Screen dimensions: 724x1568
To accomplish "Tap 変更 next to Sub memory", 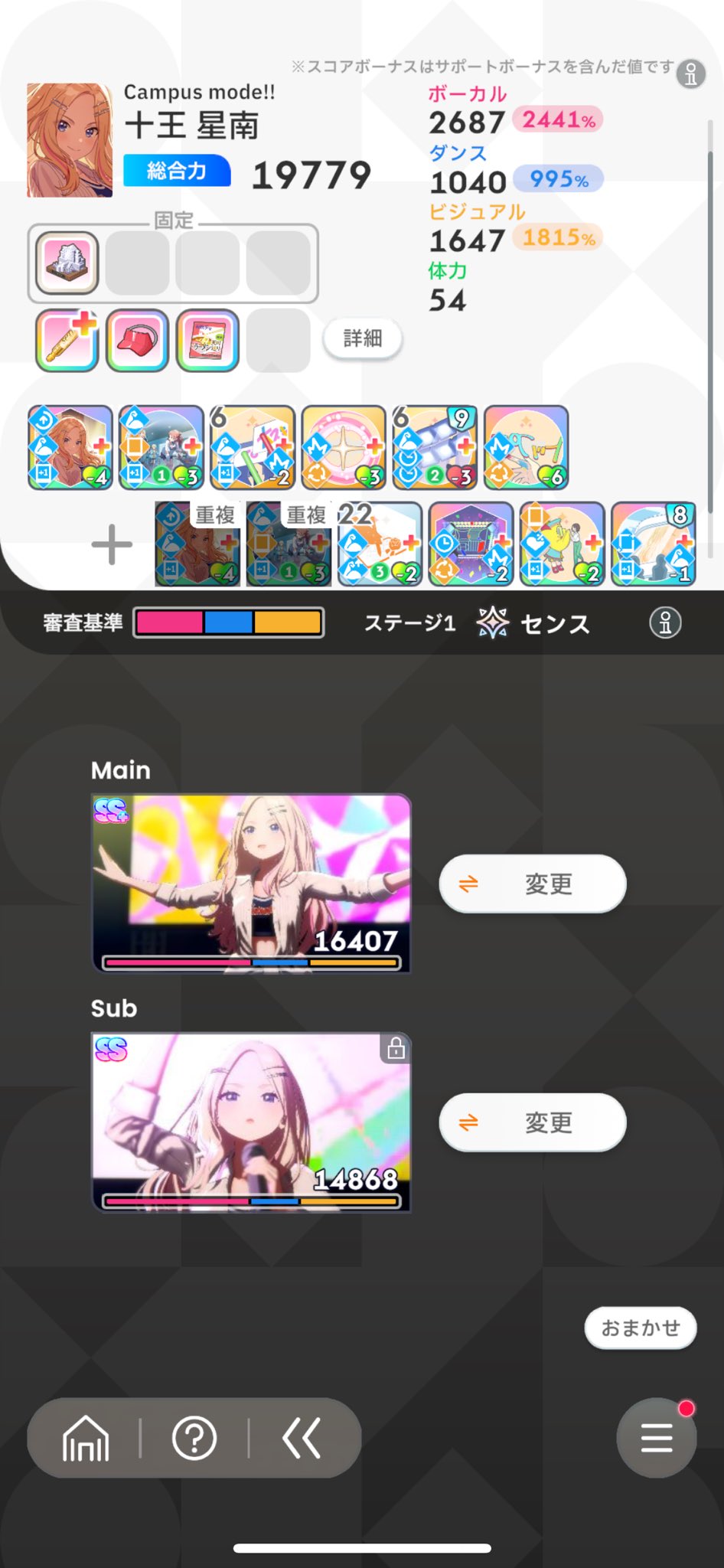I will [x=533, y=1122].
